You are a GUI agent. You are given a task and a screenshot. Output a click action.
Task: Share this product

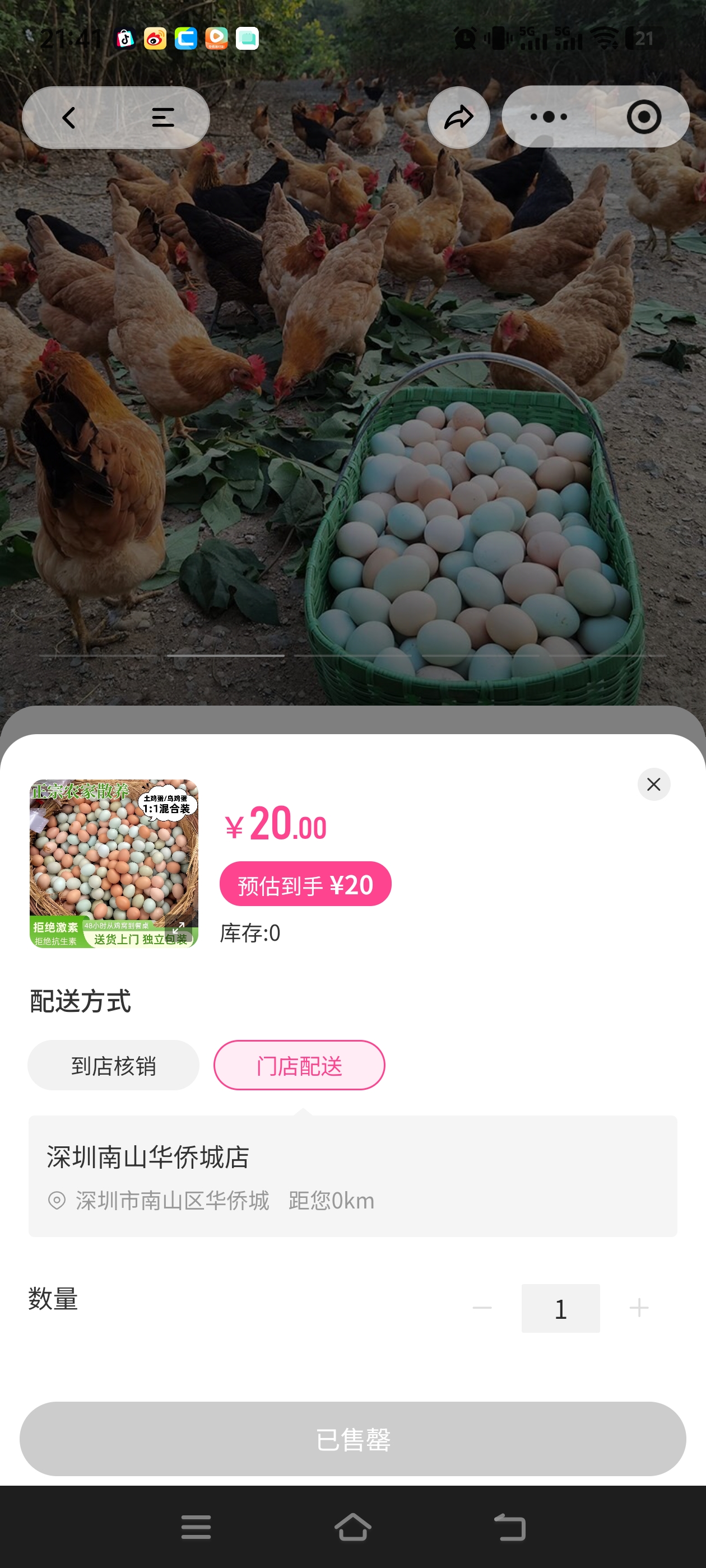pyautogui.click(x=458, y=118)
